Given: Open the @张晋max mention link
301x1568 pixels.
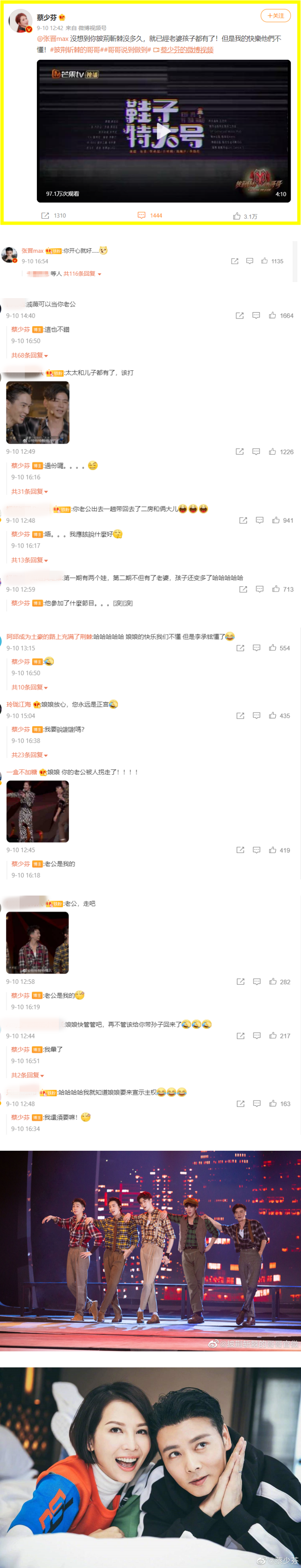Looking at the screenshot, I should pyautogui.click(x=53, y=39).
